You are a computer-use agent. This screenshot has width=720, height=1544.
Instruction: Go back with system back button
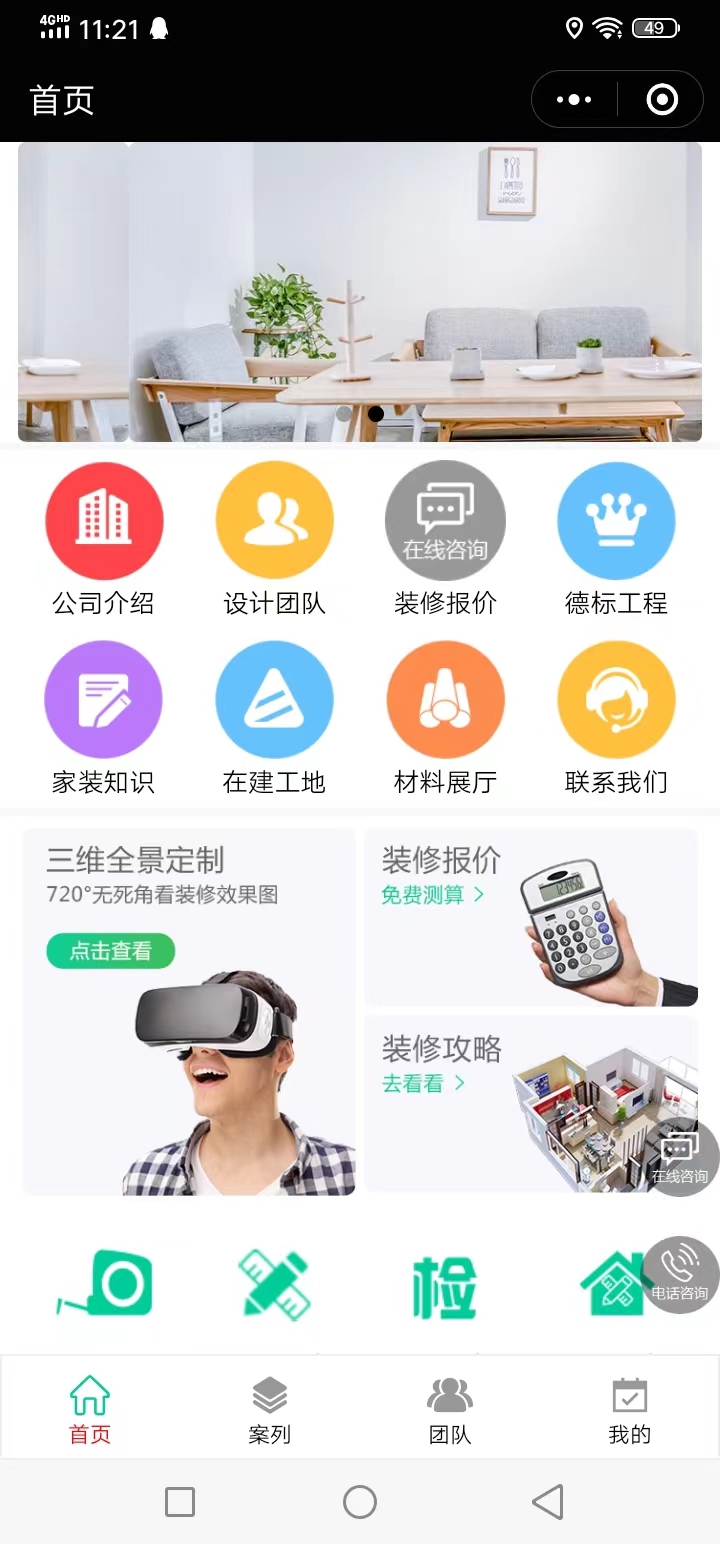(548, 1502)
